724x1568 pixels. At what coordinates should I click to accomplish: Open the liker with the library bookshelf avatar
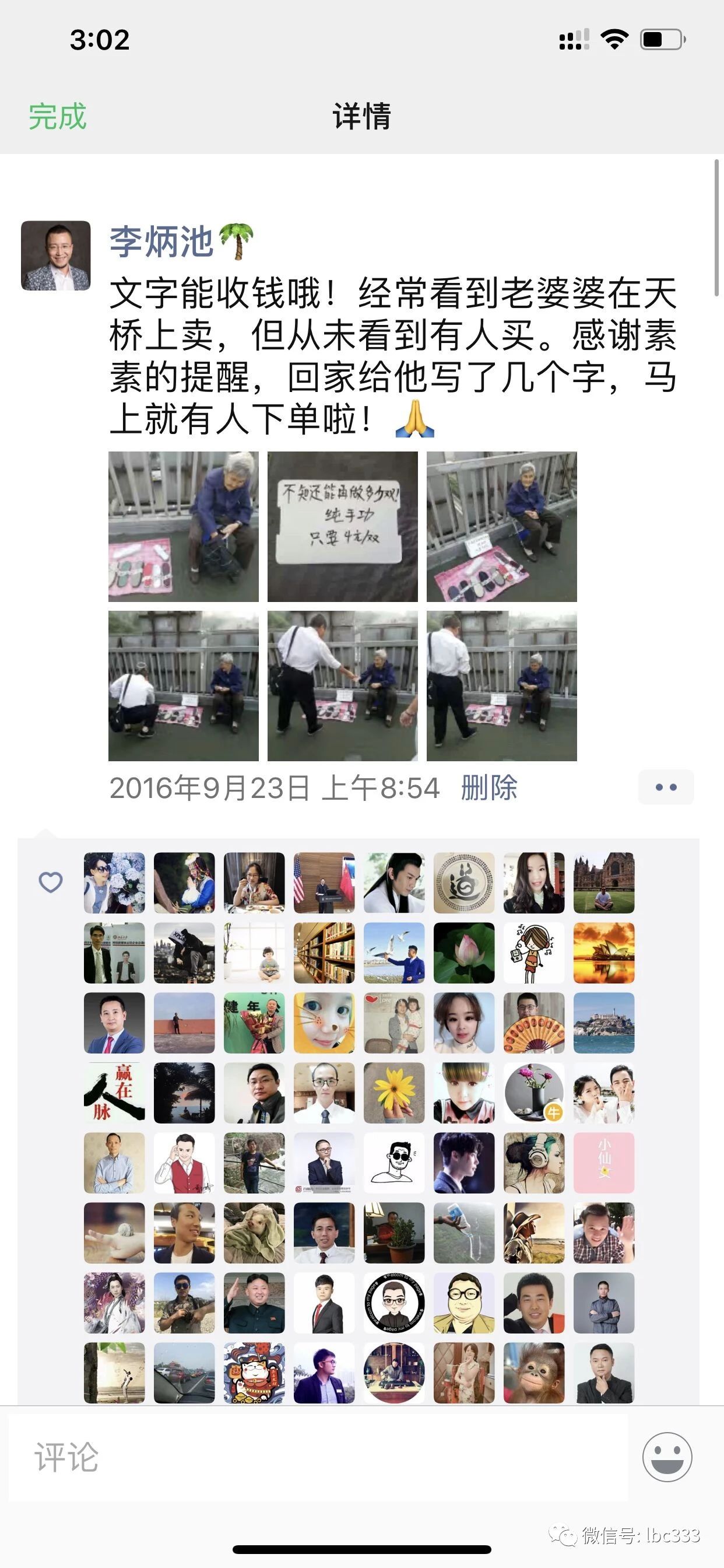(324, 953)
